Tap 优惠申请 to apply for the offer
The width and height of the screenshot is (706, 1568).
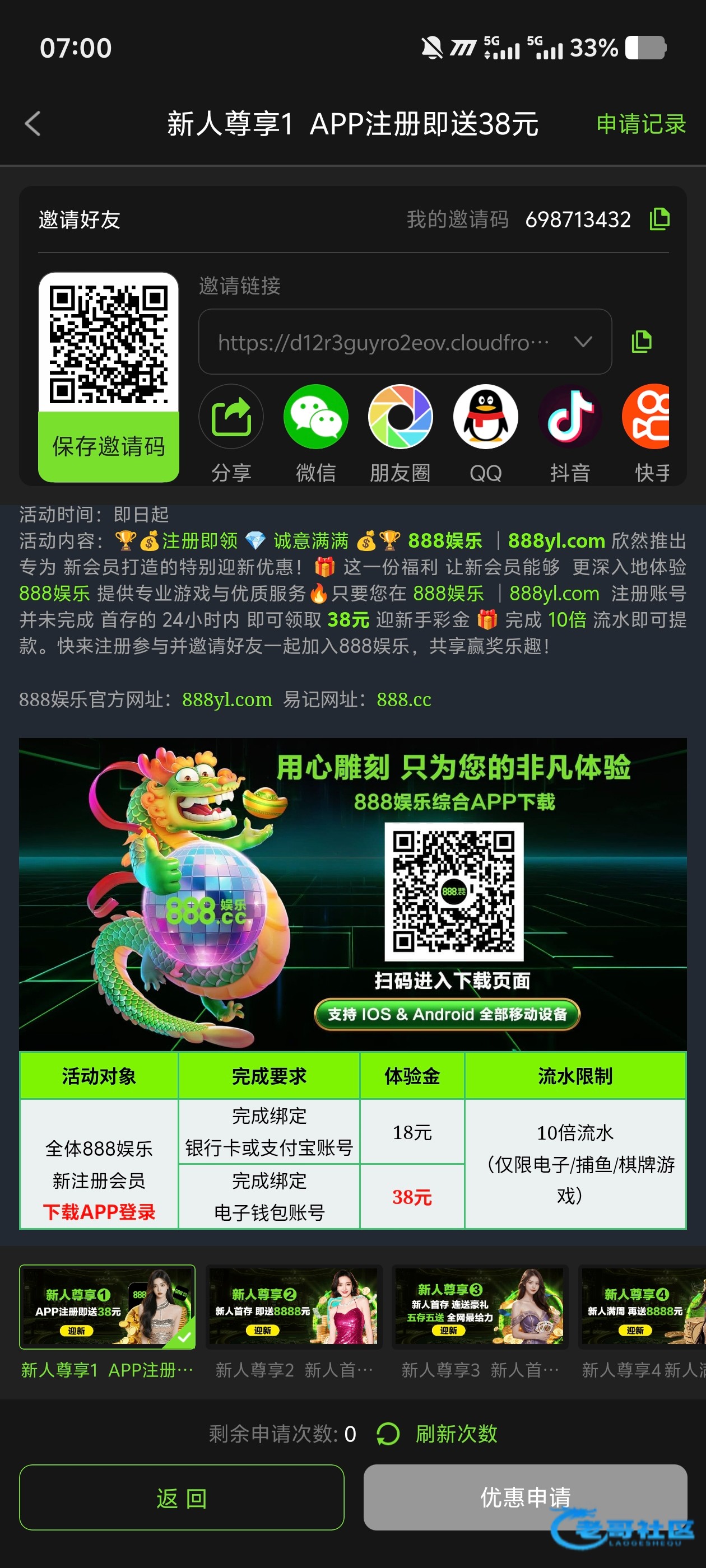coord(525,1497)
